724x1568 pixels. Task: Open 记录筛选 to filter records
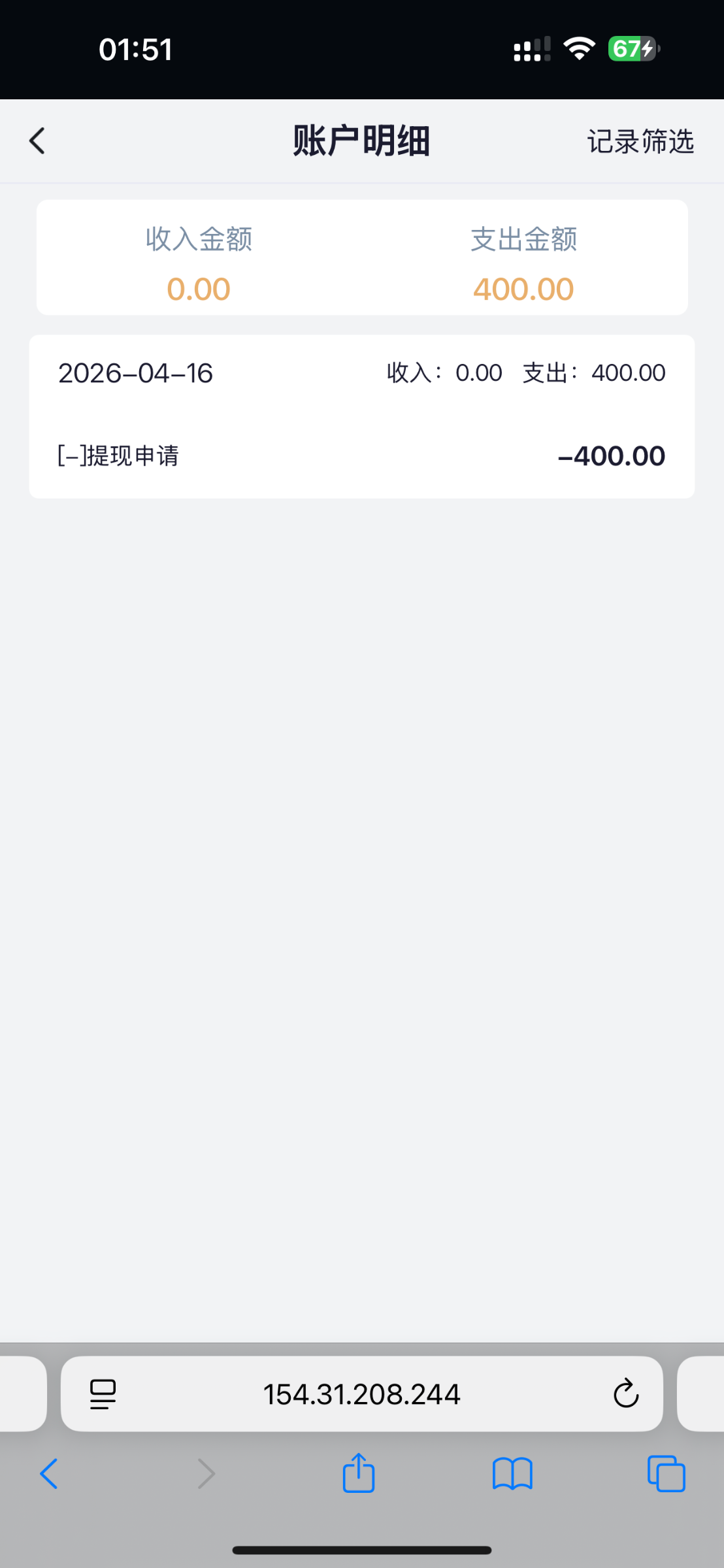[640, 140]
